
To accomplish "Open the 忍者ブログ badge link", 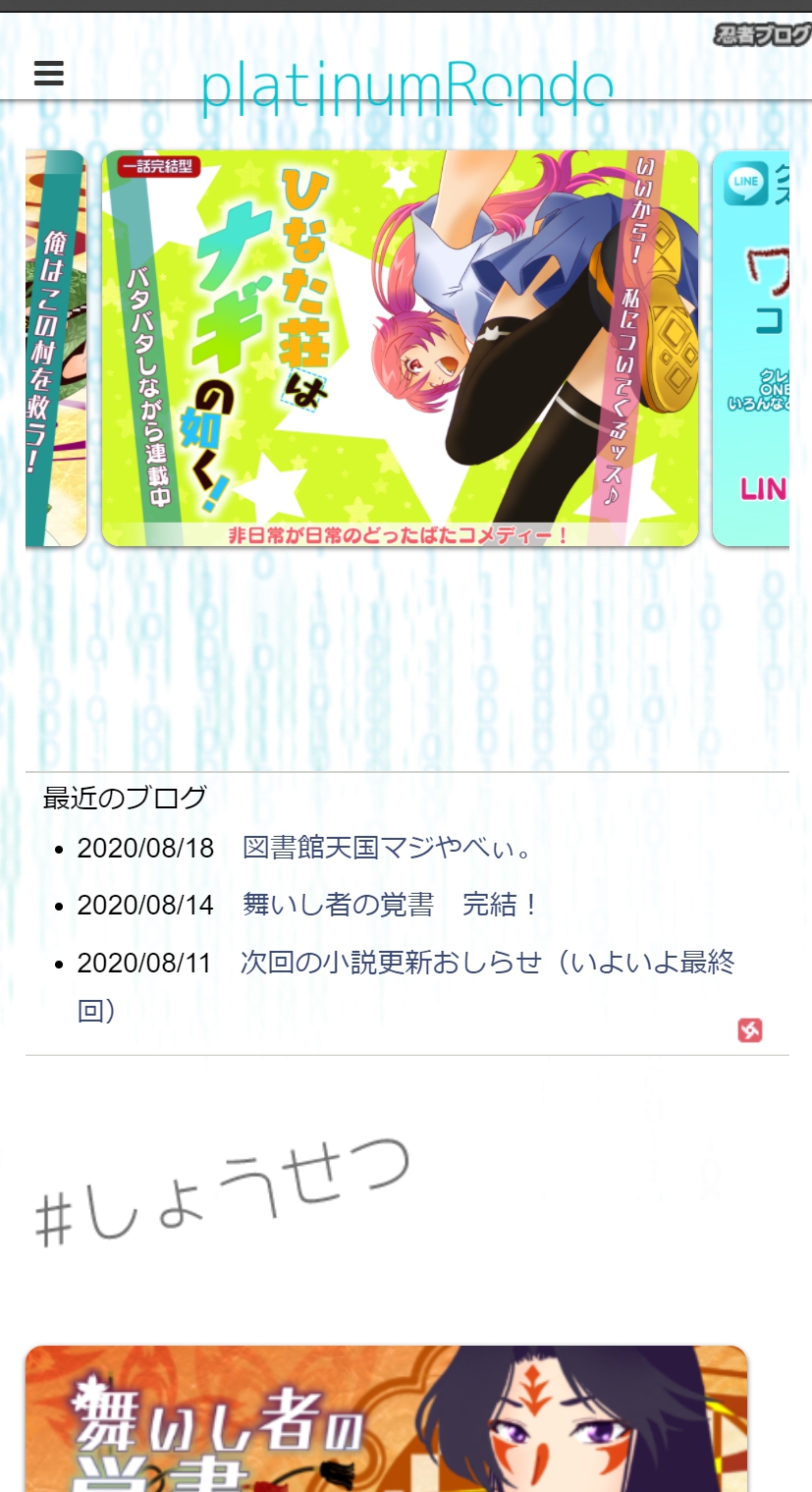I will point(762,35).
